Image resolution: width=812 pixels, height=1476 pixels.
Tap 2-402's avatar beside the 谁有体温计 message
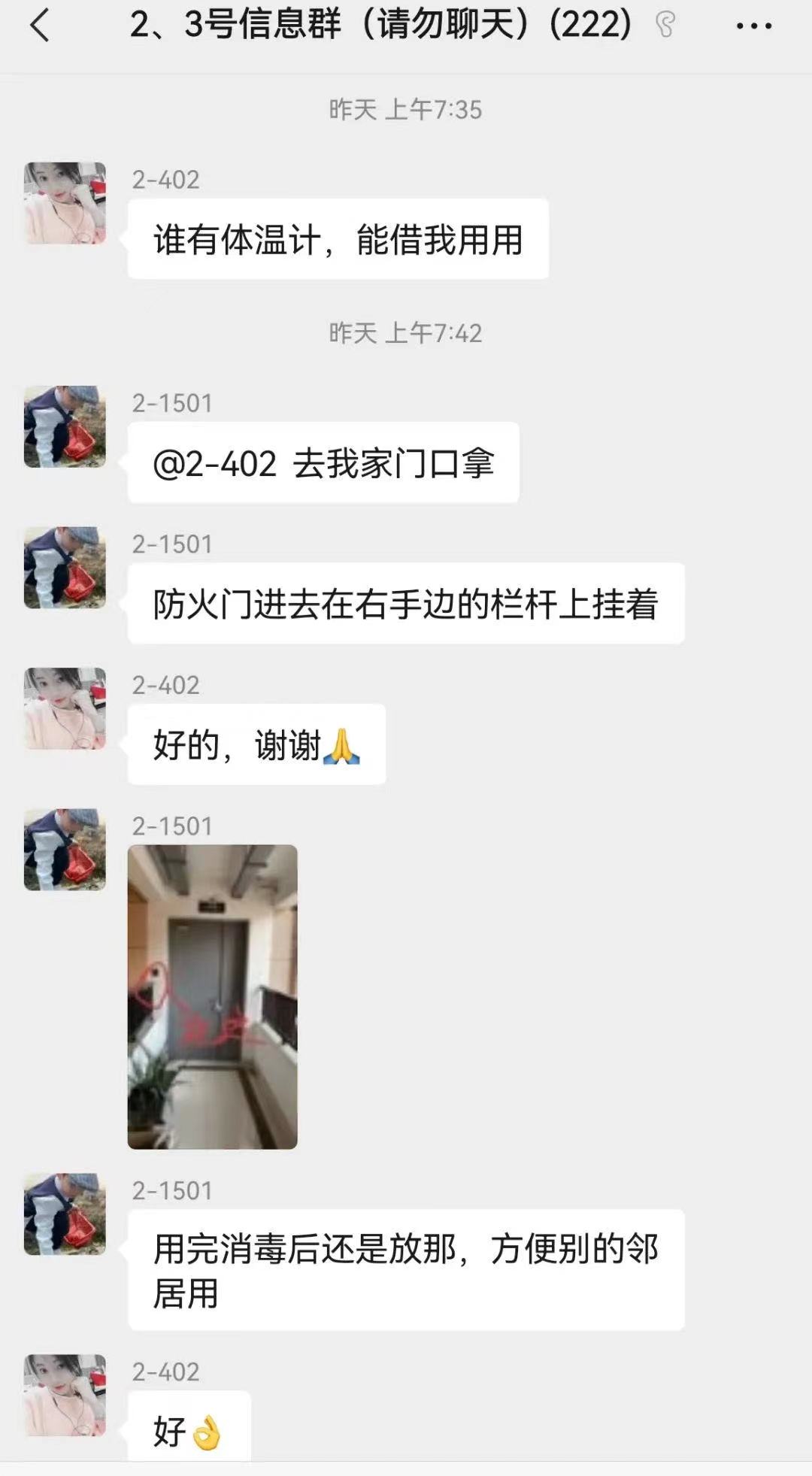[x=65, y=203]
